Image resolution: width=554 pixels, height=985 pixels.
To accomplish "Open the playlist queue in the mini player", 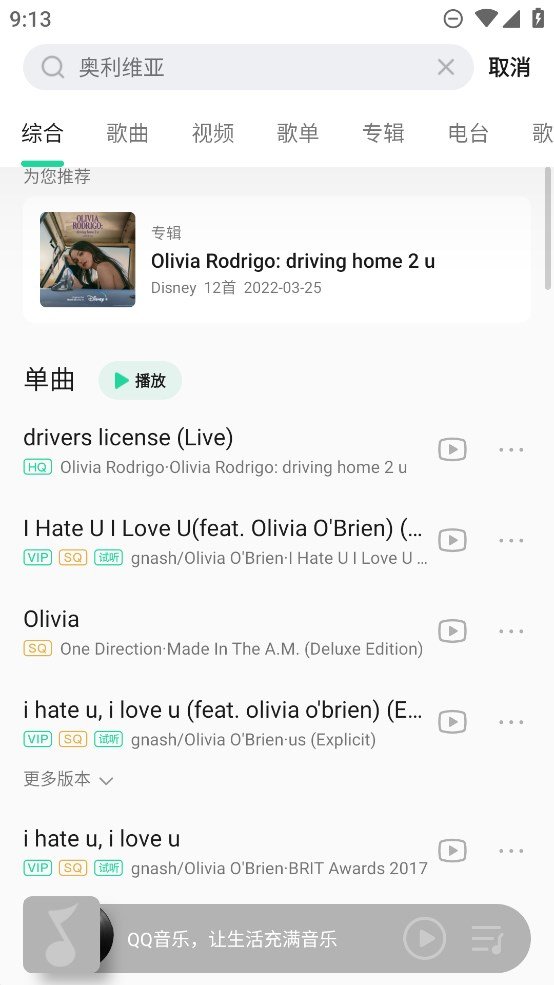I will [487, 939].
